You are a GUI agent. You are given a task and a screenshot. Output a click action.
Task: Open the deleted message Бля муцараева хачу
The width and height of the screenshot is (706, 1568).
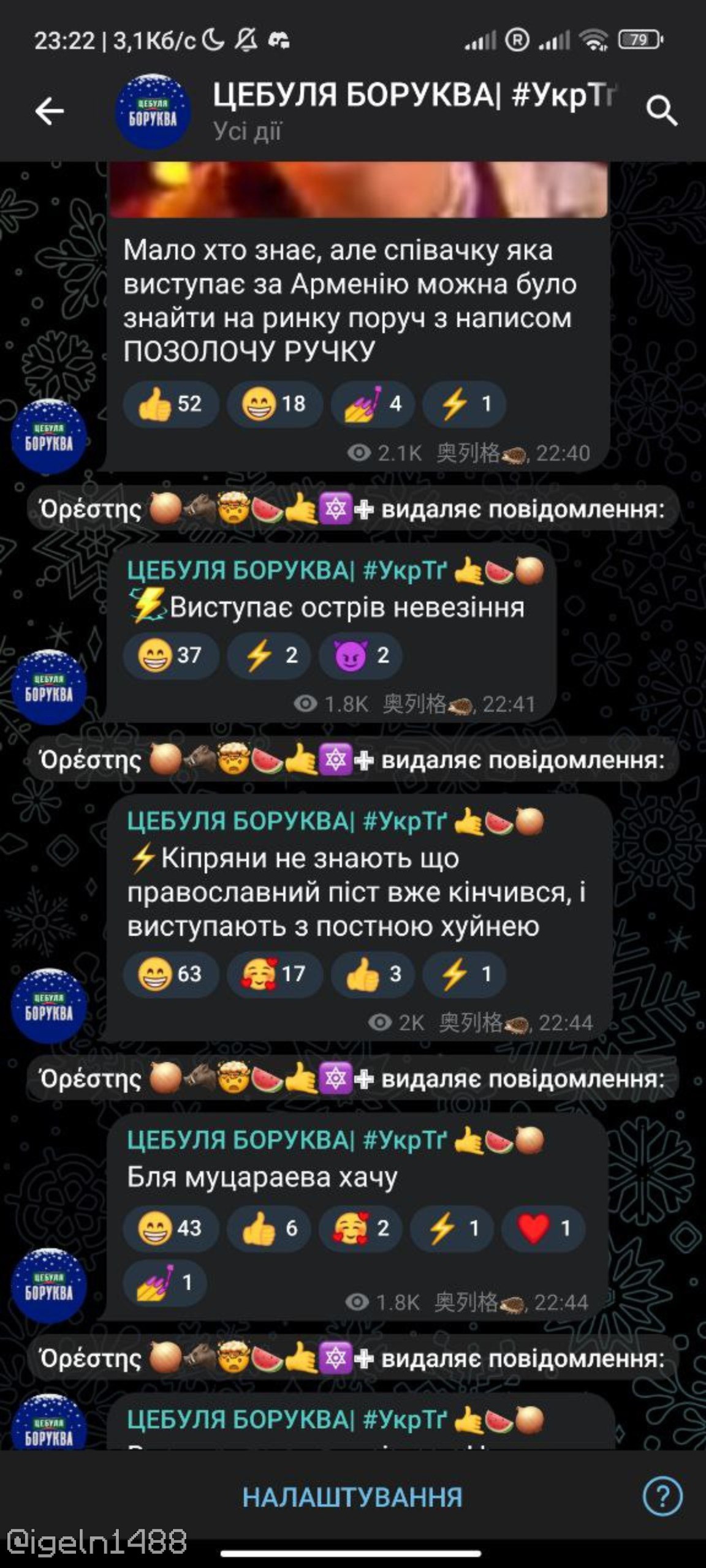[x=262, y=1177]
